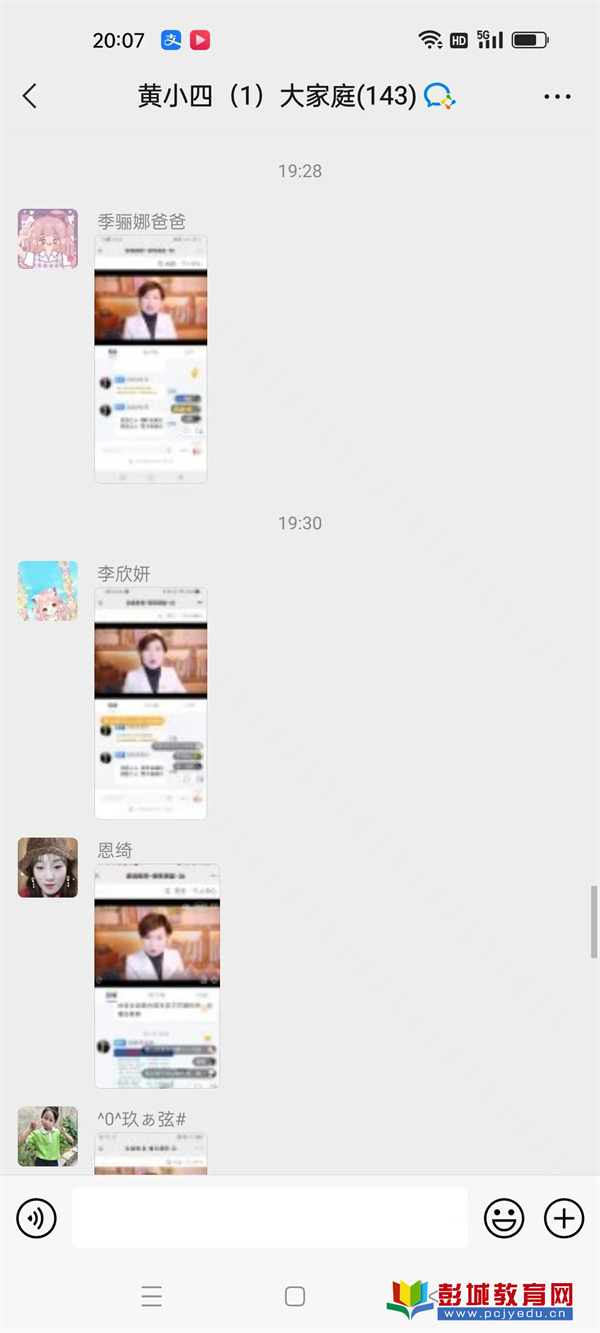Go back from the group chat
This screenshot has width=600, height=1333.
30,96
